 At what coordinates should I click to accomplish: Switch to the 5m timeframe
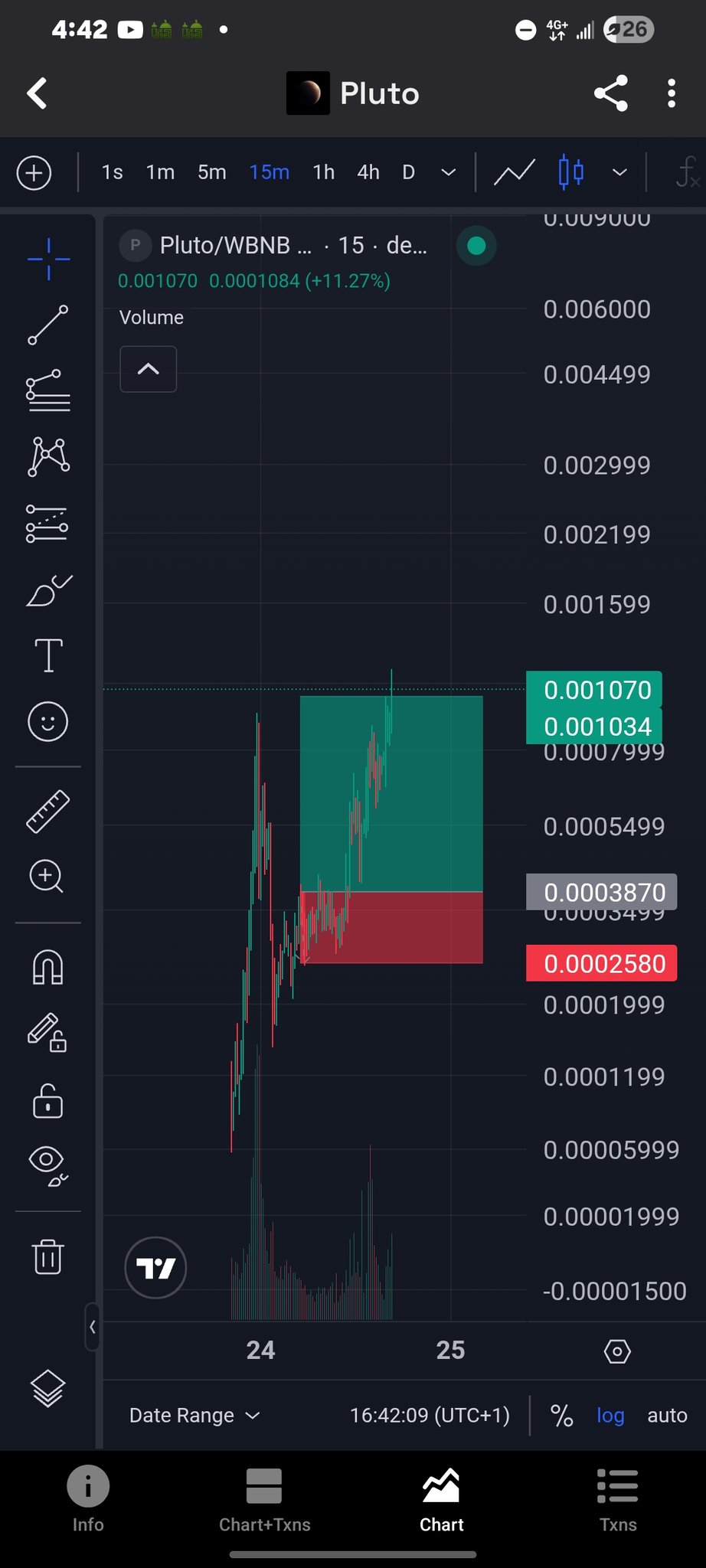pos(211,172)
